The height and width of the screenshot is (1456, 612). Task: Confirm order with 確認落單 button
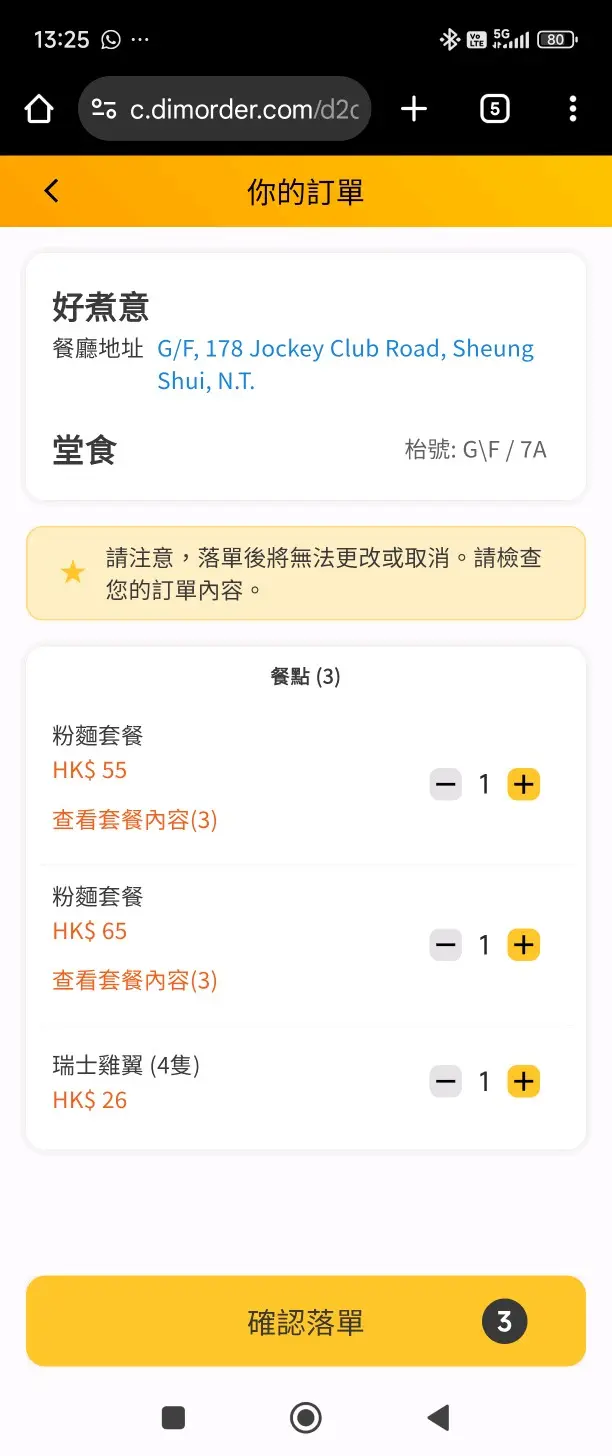tap(305, 1321)
